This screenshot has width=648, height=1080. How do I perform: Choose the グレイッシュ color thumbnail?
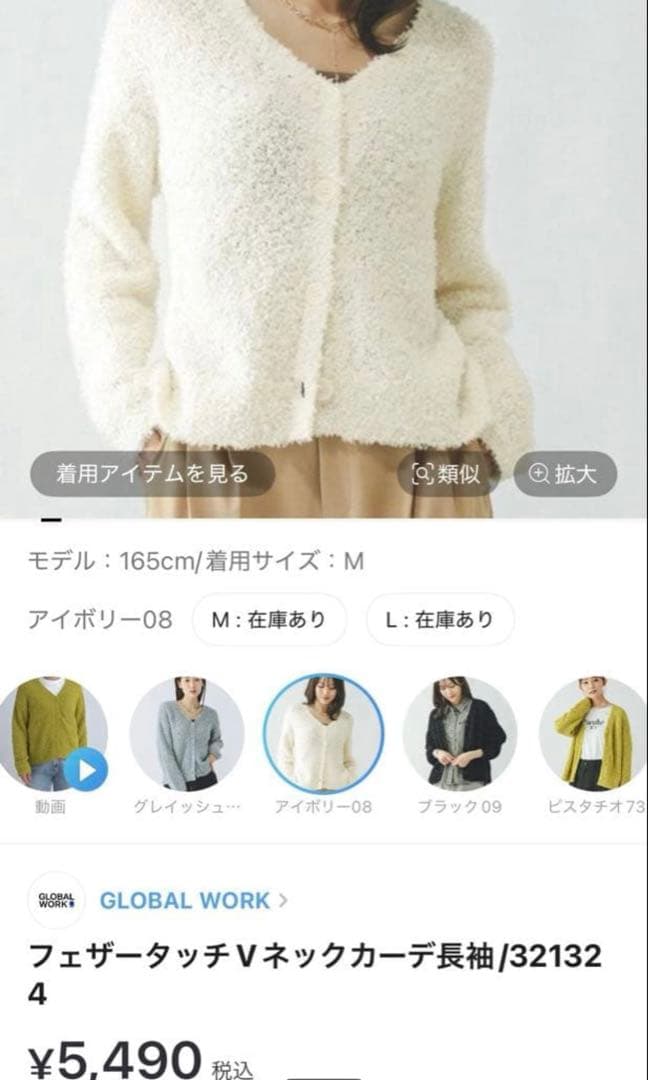[187, 734]
